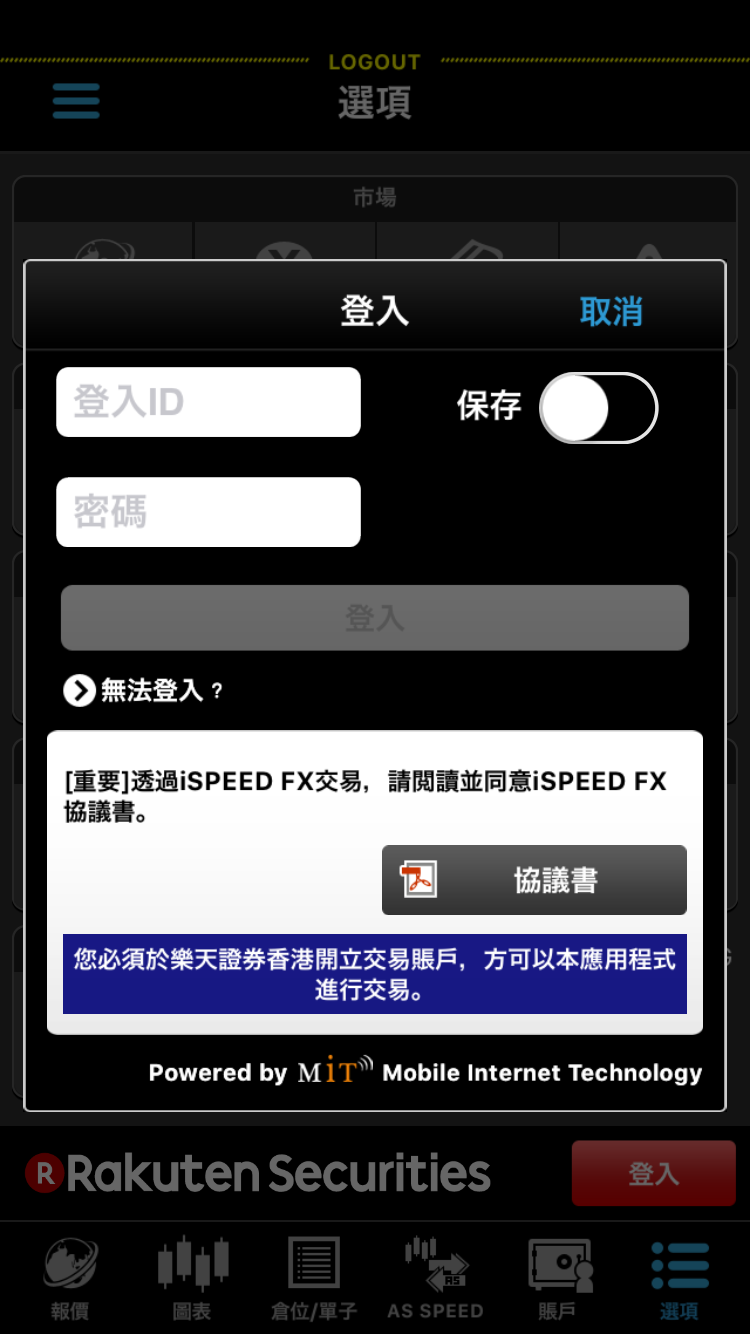The width and height of the screenshot is (750, 1334).
Task: Switch to the AS SPEED tab
Action: pos(435,1278)
